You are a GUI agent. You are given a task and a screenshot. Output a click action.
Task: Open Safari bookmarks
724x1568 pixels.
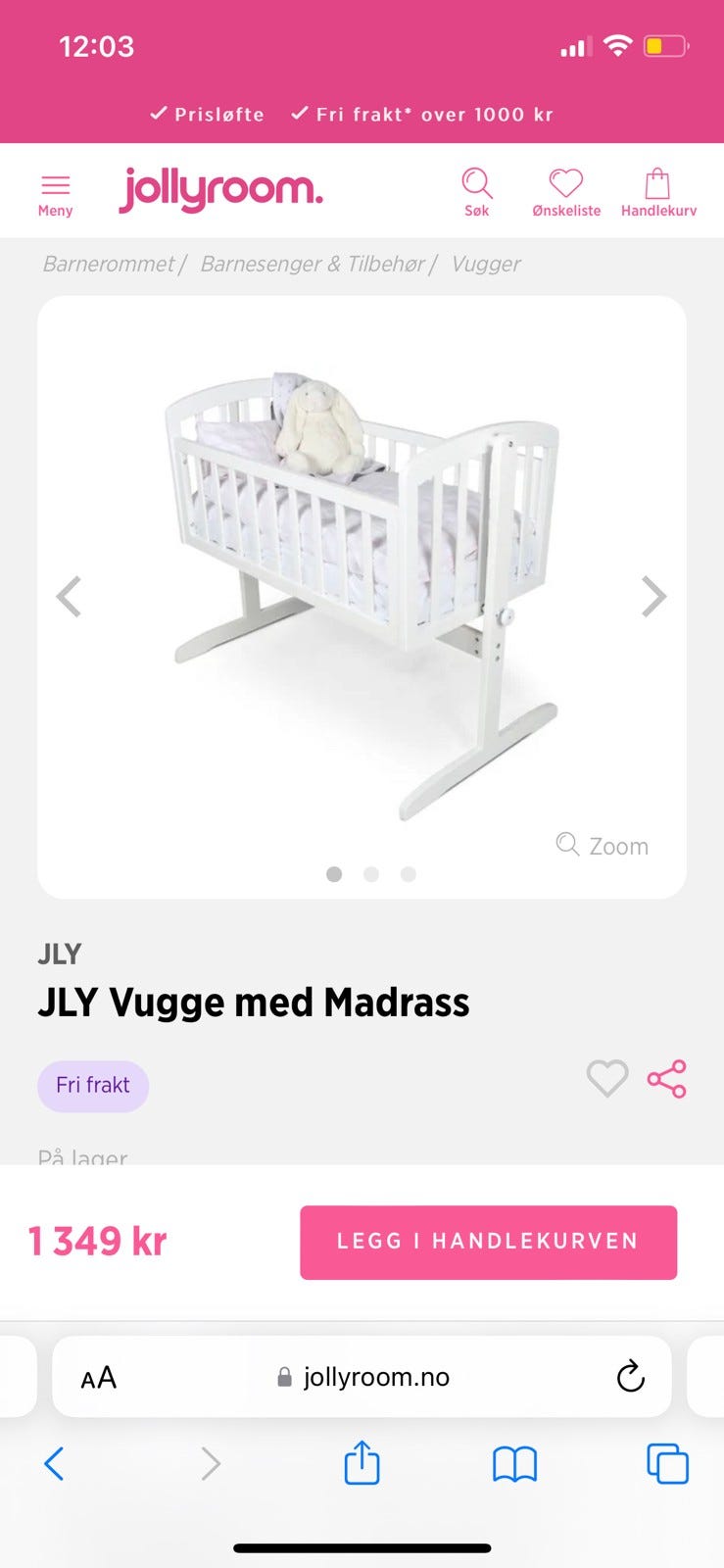click(514, 1464)
